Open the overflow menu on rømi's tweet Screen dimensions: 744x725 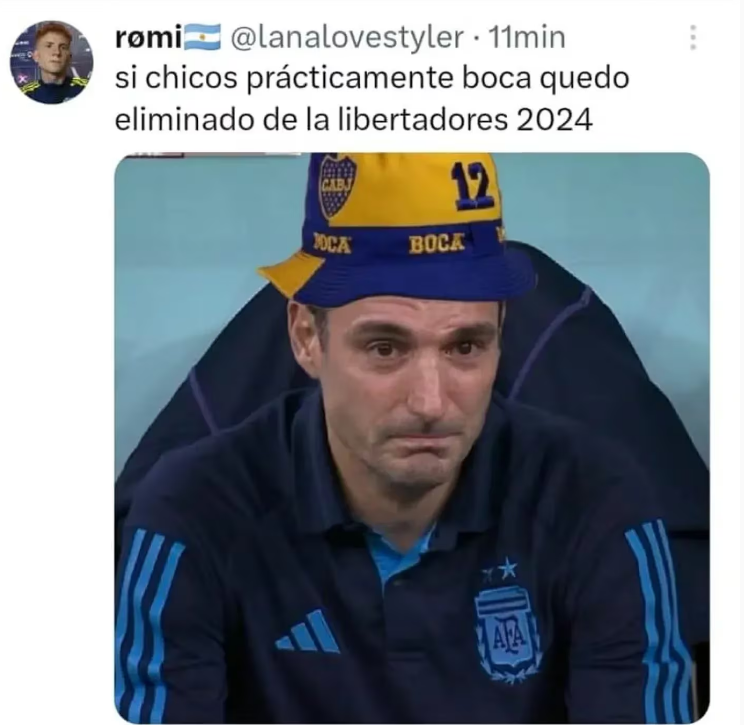click(692, 39)
